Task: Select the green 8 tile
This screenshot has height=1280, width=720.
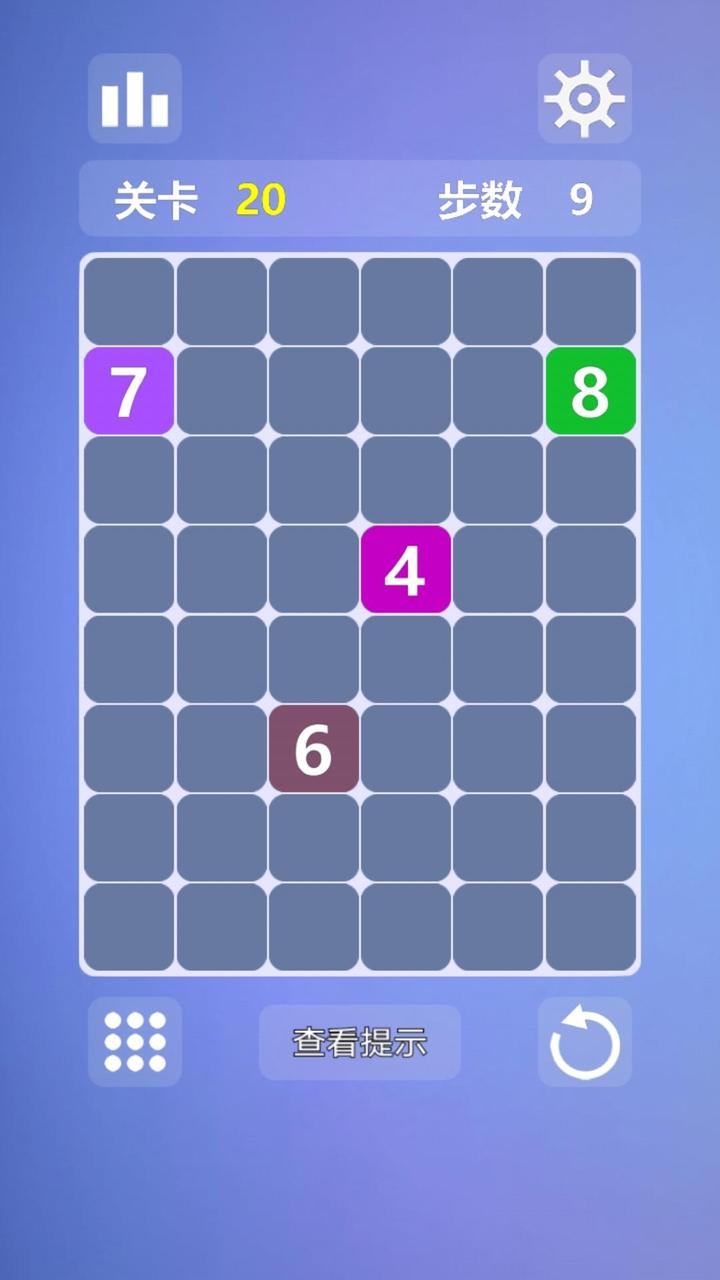Action: coord(590,391)
